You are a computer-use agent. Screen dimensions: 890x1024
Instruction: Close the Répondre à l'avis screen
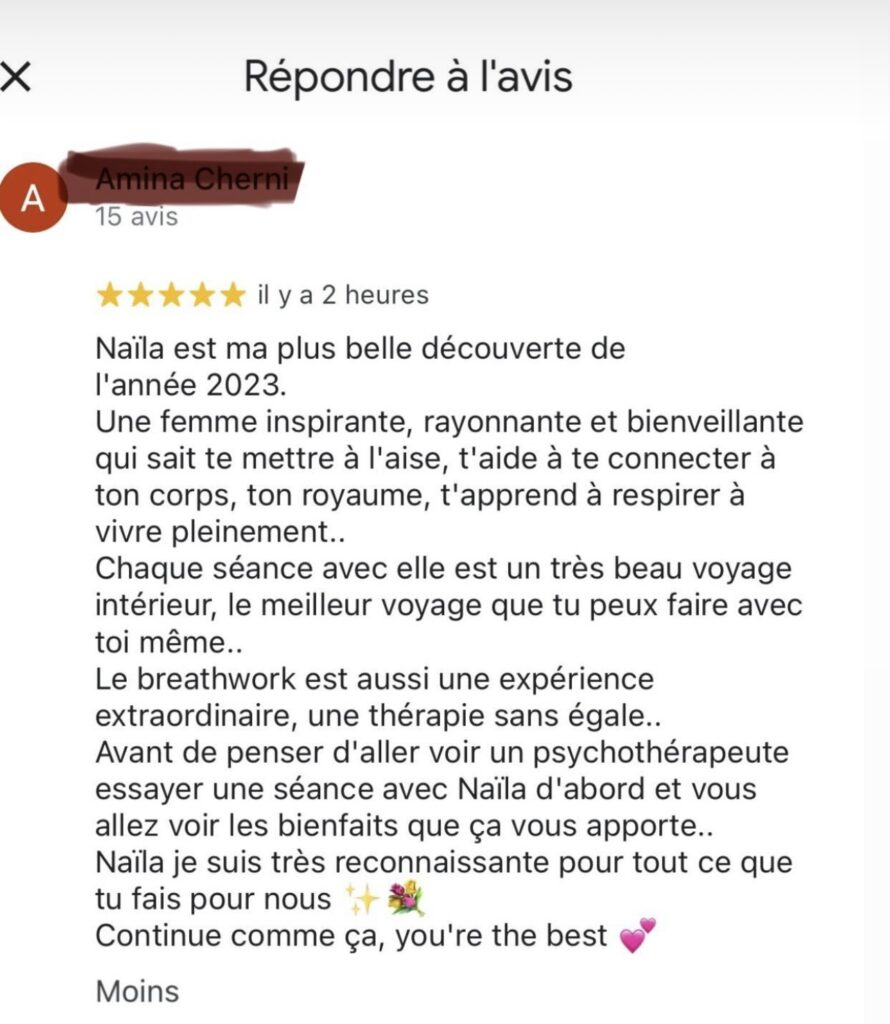[15, 77]
